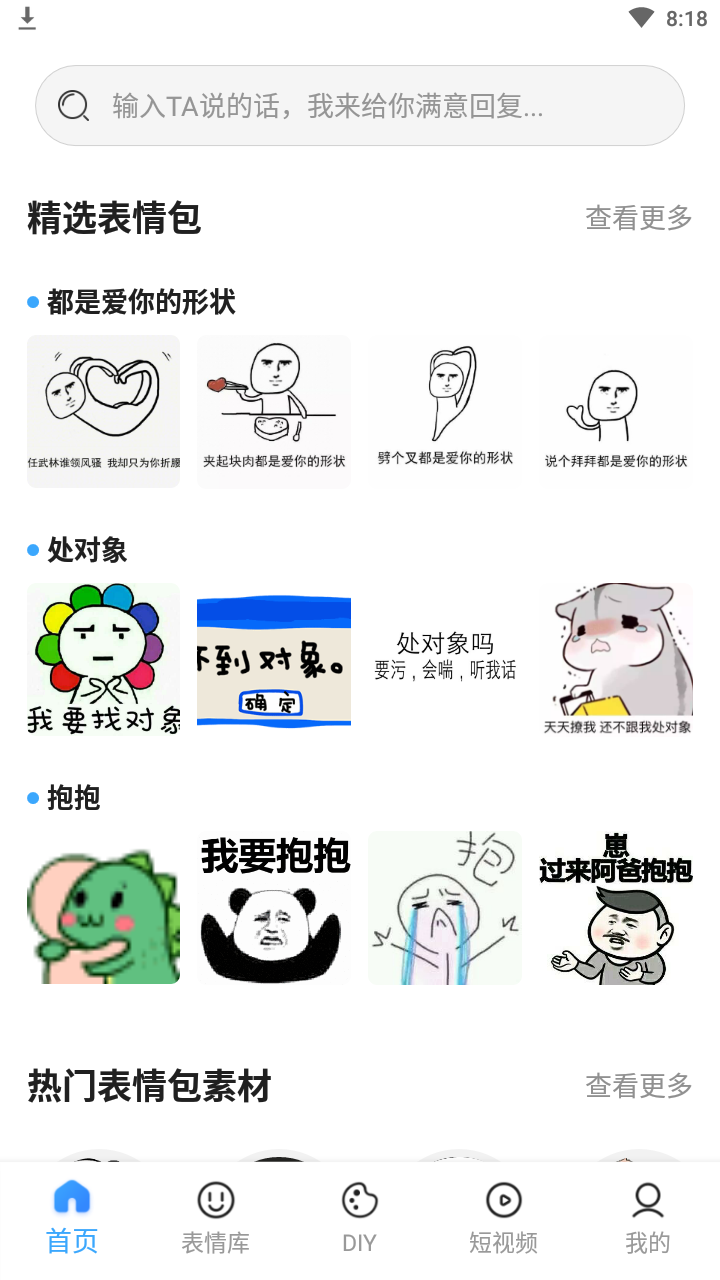This screenshot has width=720, height=1280.
Task: Open the 处对象吗 text sticker
Action: pyautogui.click(x=445, y=659)
